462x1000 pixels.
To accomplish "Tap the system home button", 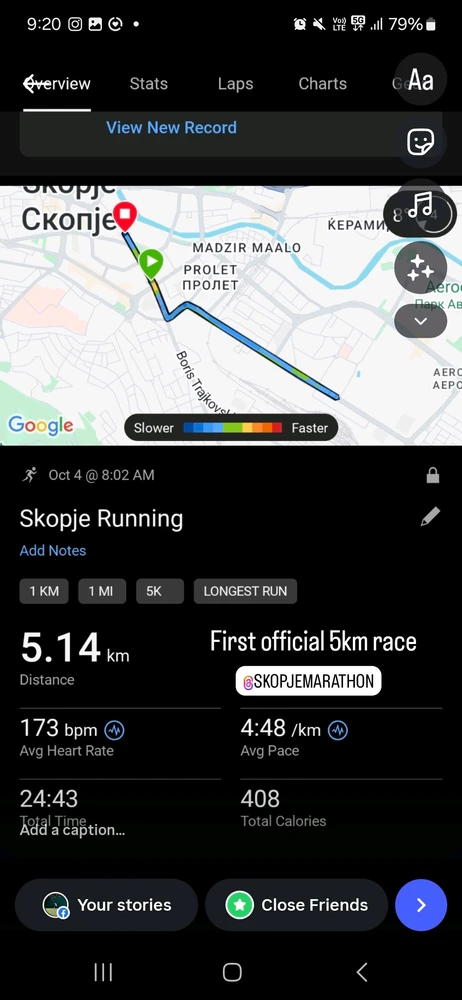I will point(232,972).
